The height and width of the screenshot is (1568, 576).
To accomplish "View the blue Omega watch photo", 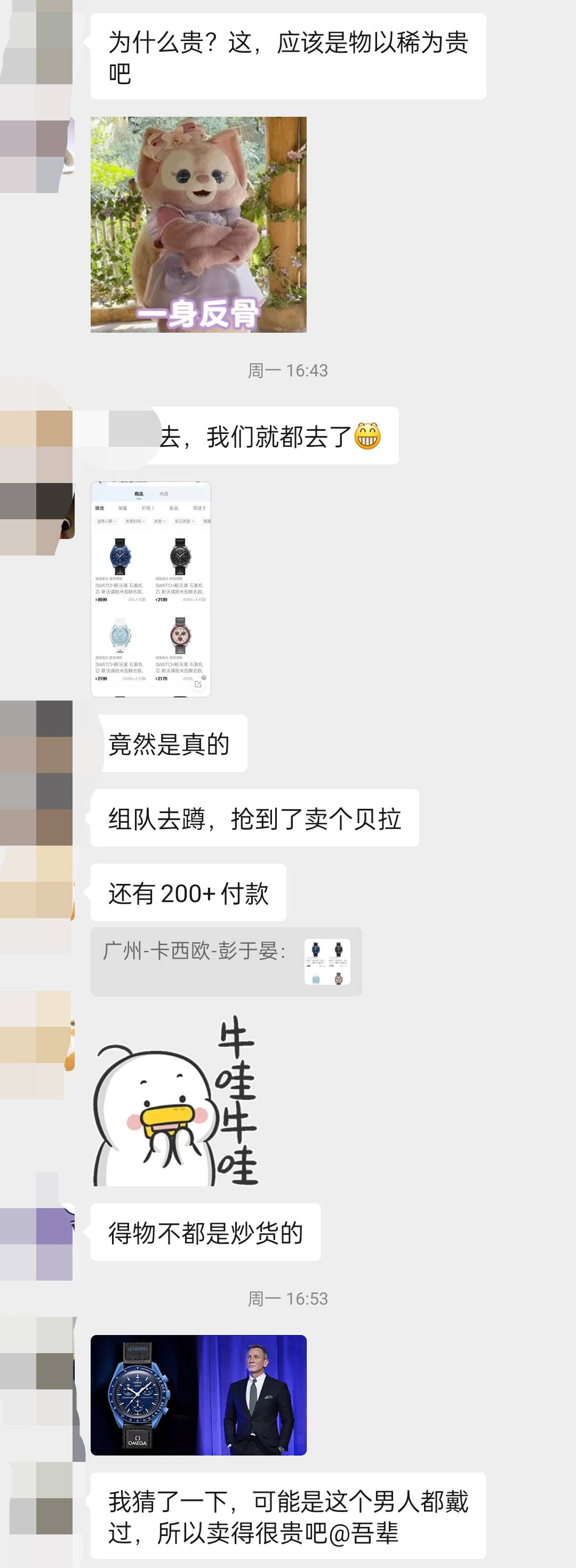I will (x=198, y=1395).
